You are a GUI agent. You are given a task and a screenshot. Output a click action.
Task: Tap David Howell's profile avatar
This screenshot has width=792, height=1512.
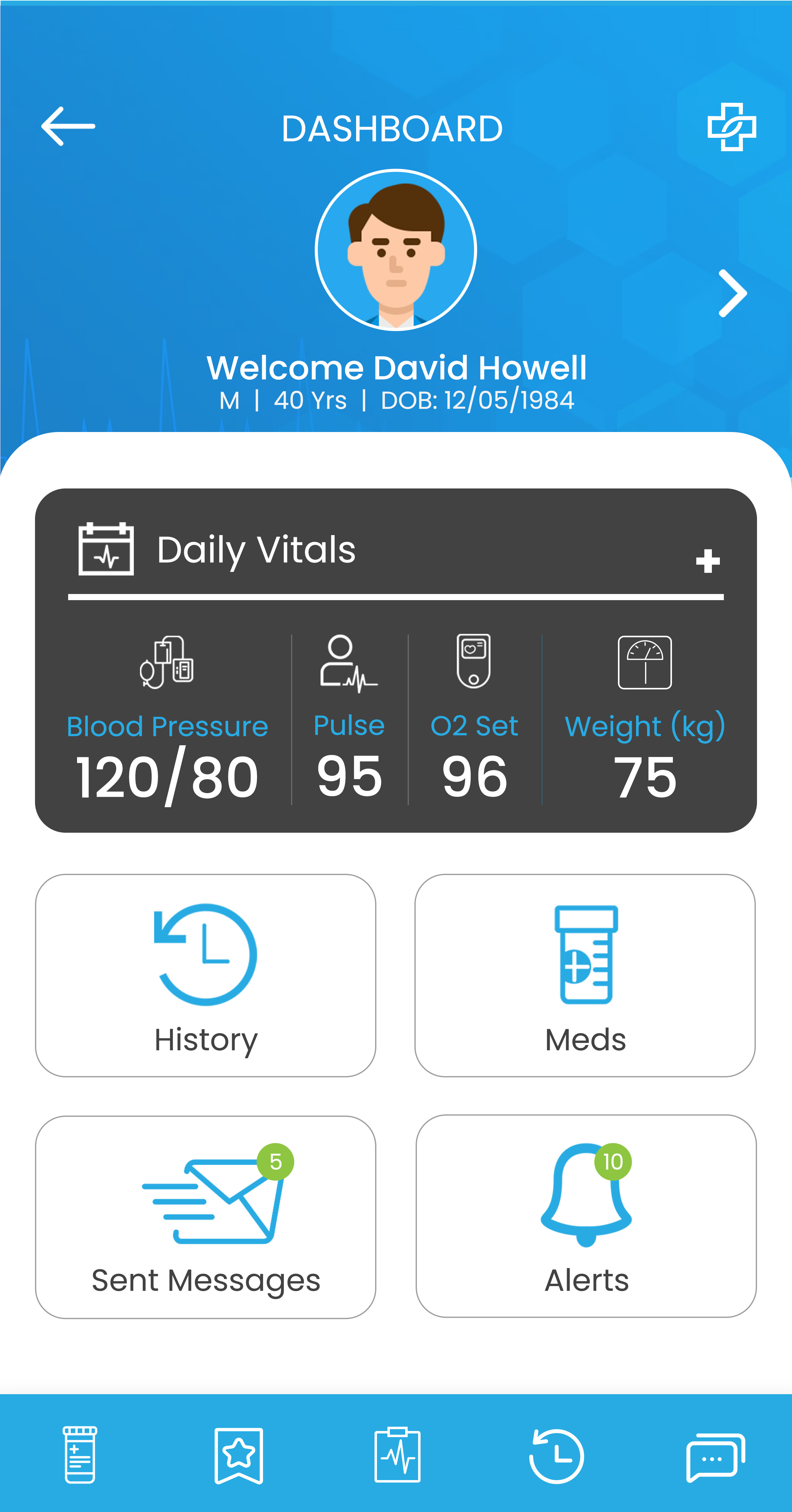coord(396,250)
